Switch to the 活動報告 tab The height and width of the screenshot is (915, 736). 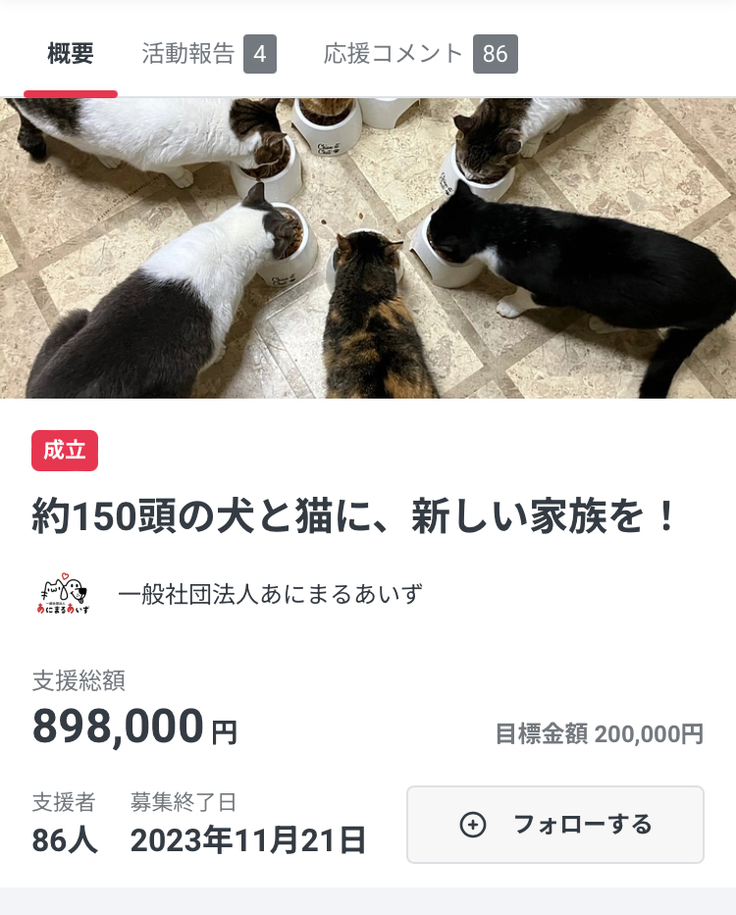coord(208,54)
